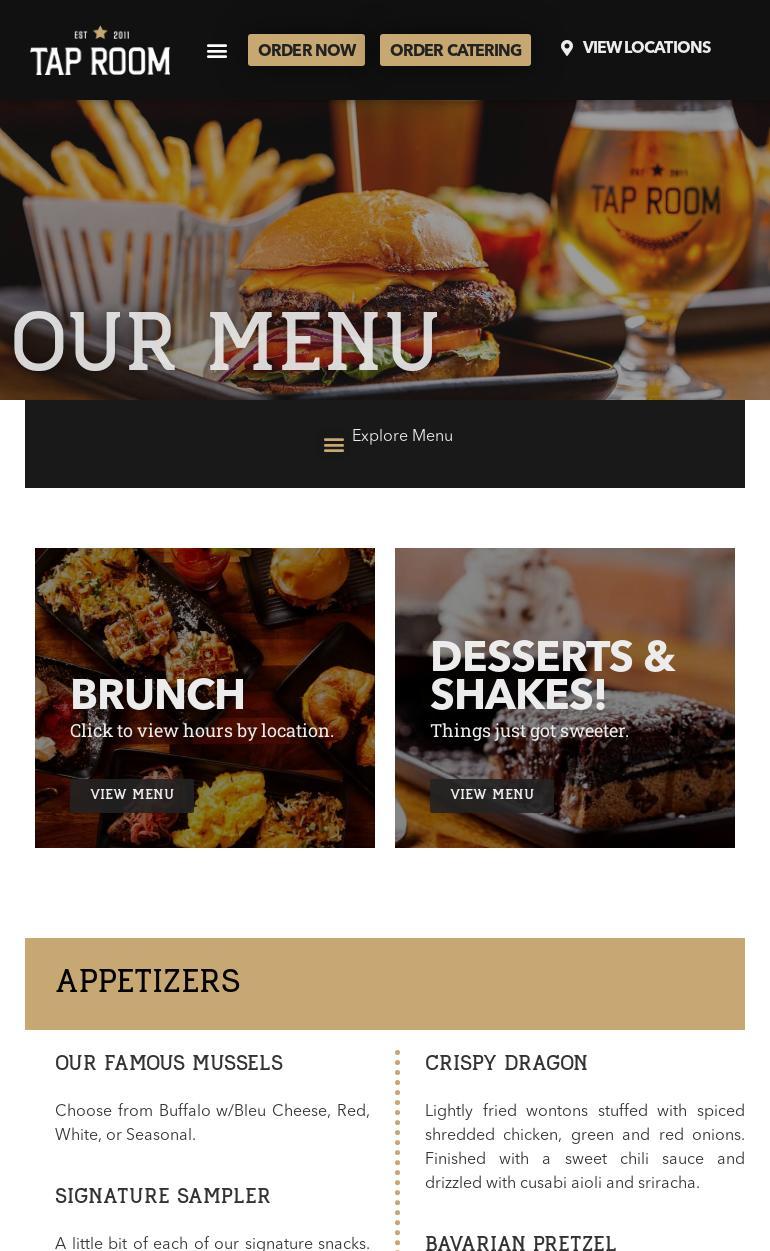View the Brunch menu
This screenshot has height=1251, width=770.
click(x=132, y=795)
